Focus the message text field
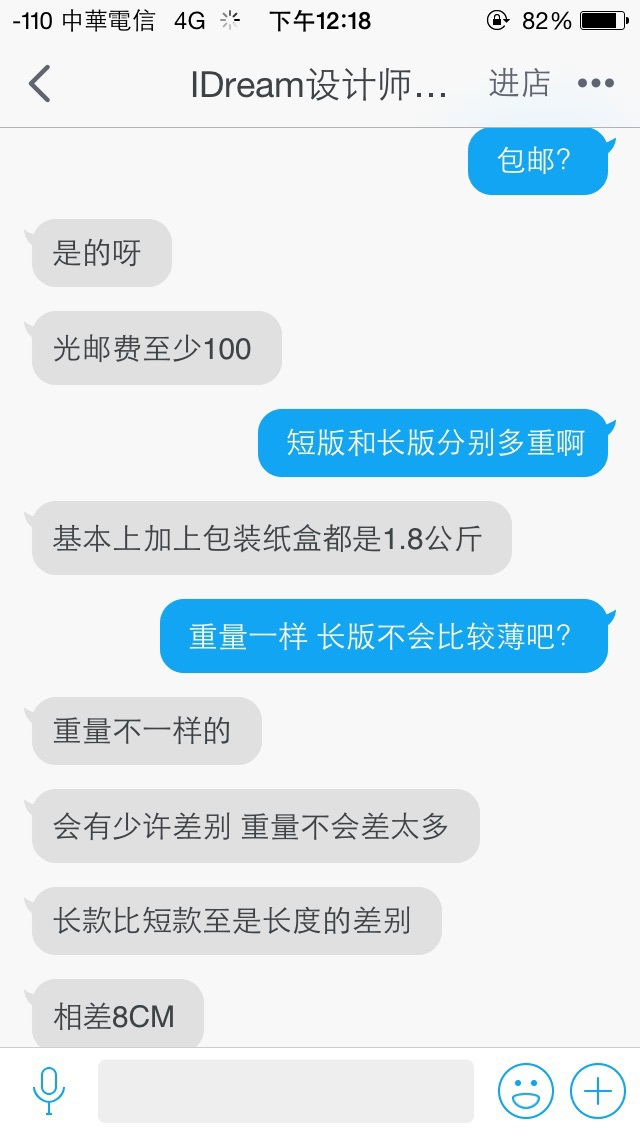640x1136 pixels. click(x=286, y=1091)
